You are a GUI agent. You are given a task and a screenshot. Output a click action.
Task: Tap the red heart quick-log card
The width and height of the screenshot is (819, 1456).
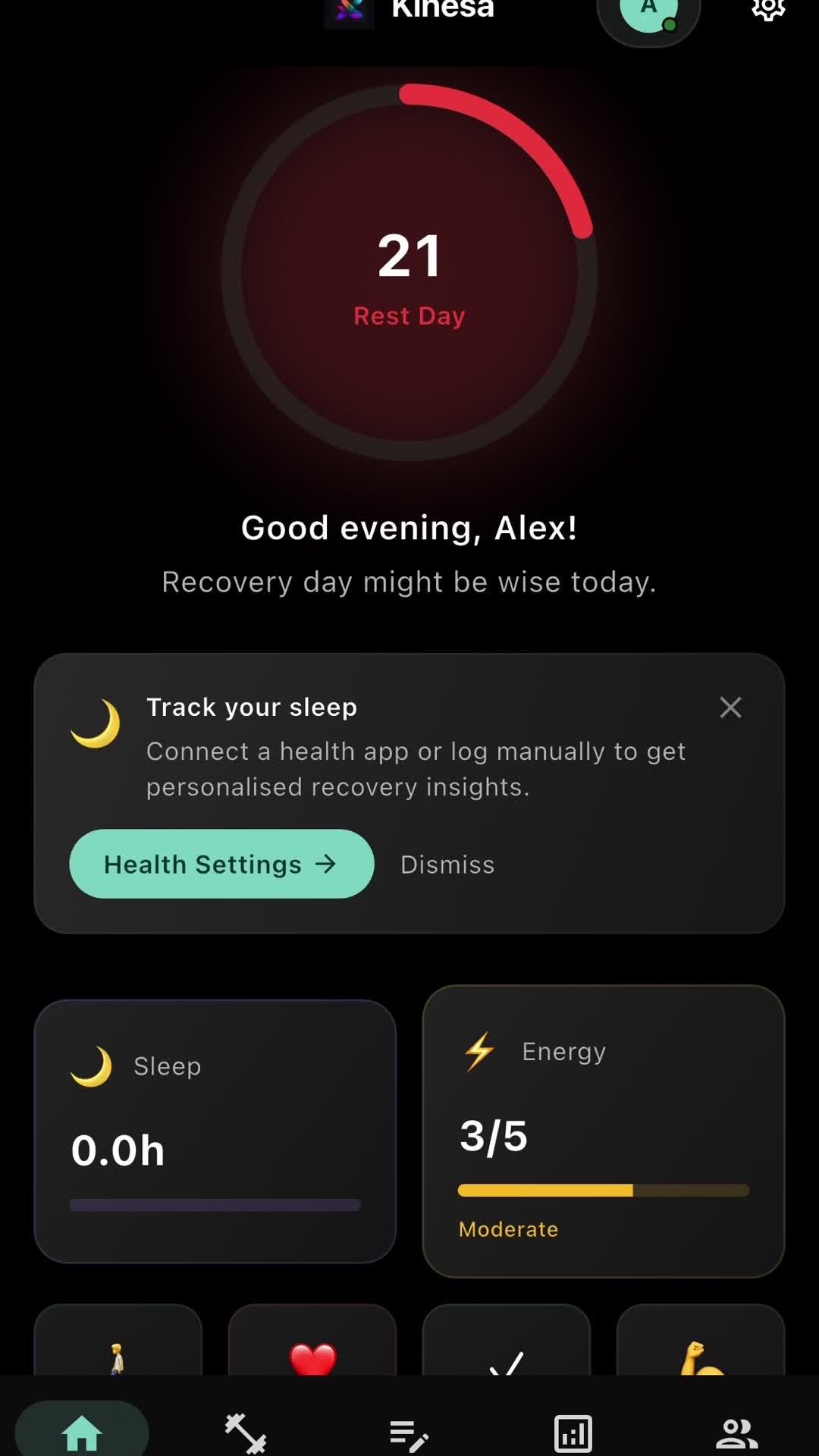tap(312, 1357)
